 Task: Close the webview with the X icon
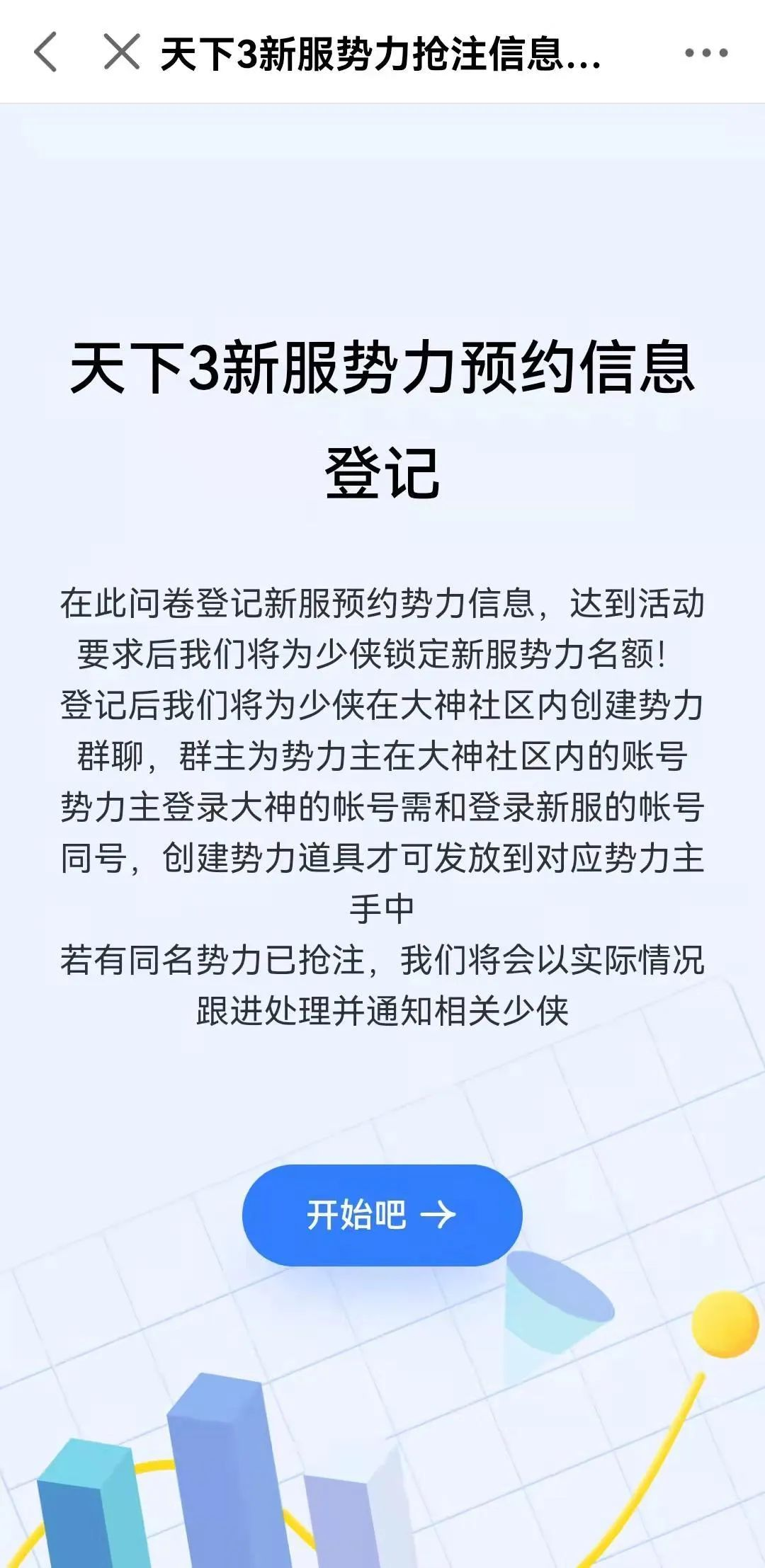click(x=121, y=52)
